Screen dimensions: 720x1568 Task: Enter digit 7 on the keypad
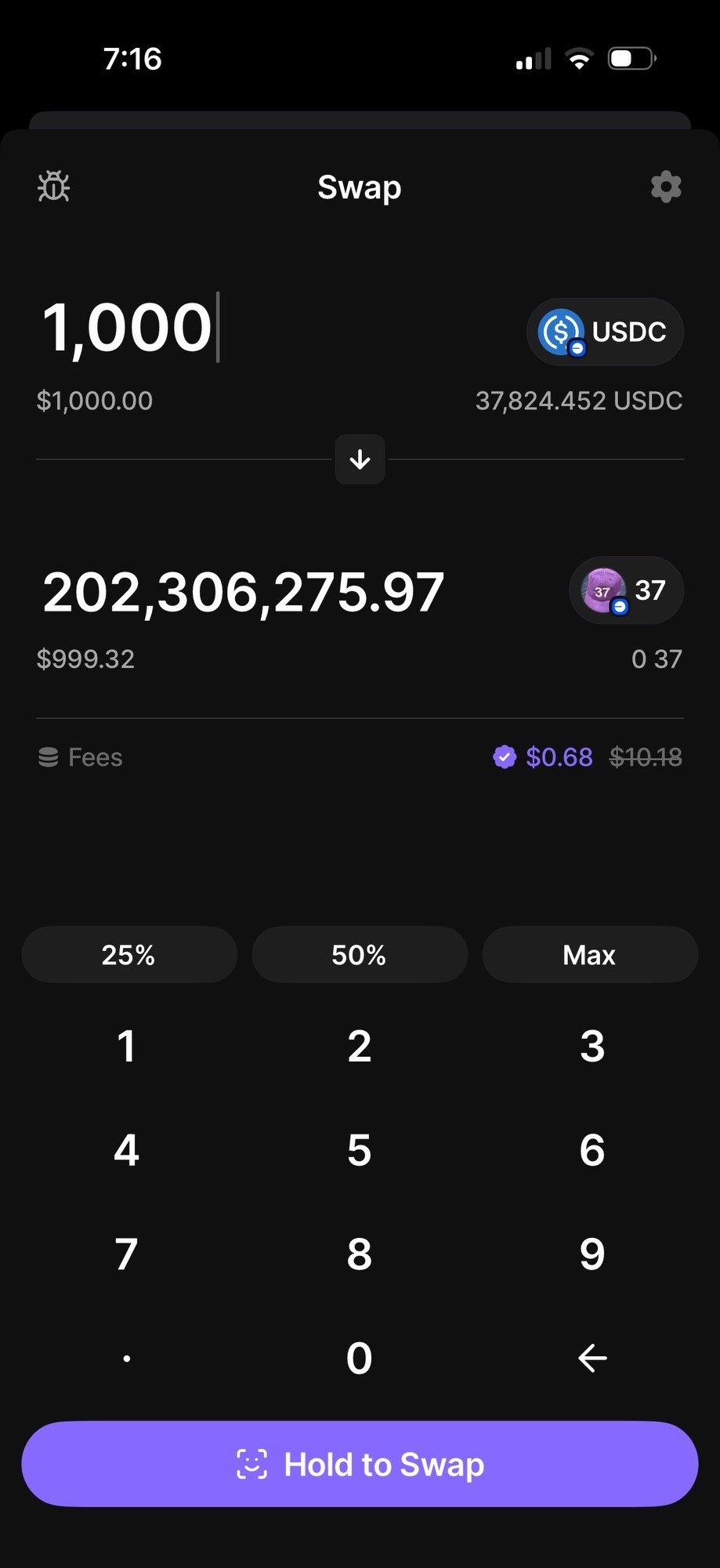click(127, 1254)
